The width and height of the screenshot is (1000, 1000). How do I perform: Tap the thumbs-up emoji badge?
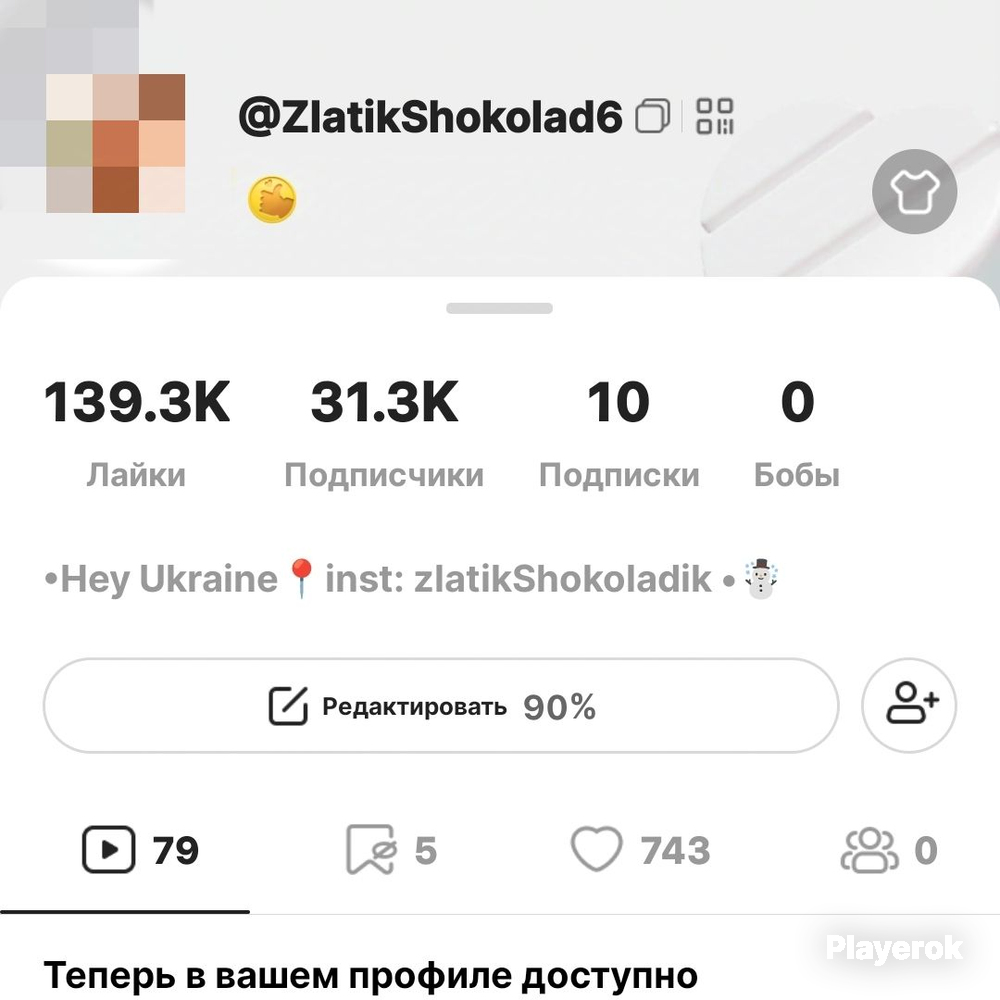click(272, 199)
